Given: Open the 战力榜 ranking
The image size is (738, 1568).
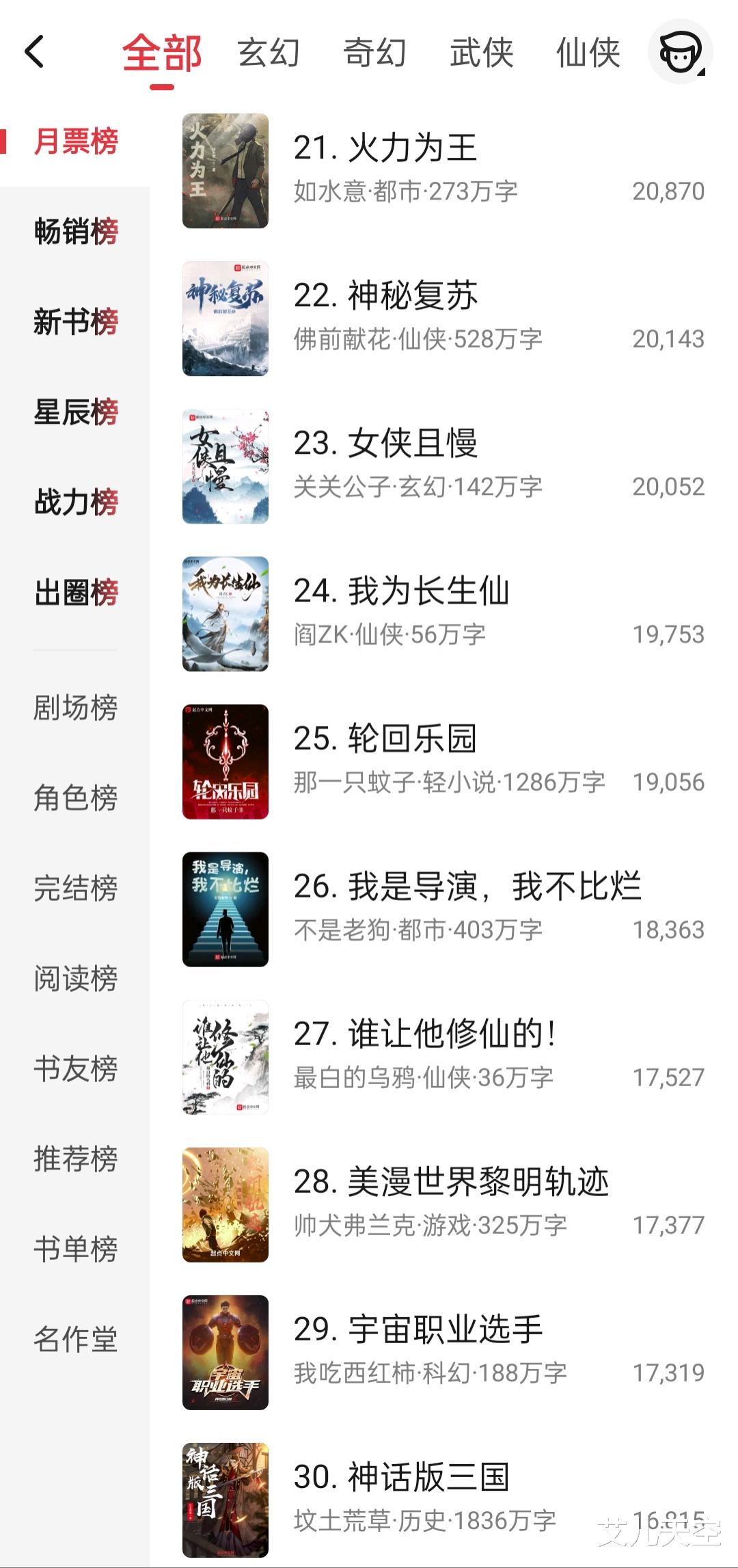Looking at the screenshot, I should point(76,502).
